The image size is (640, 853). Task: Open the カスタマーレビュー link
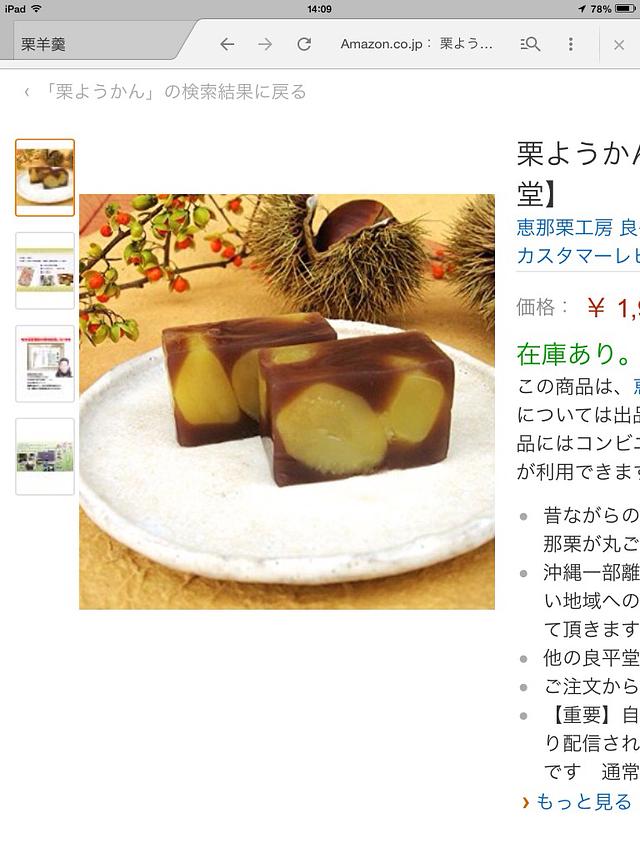coord(577,256)
